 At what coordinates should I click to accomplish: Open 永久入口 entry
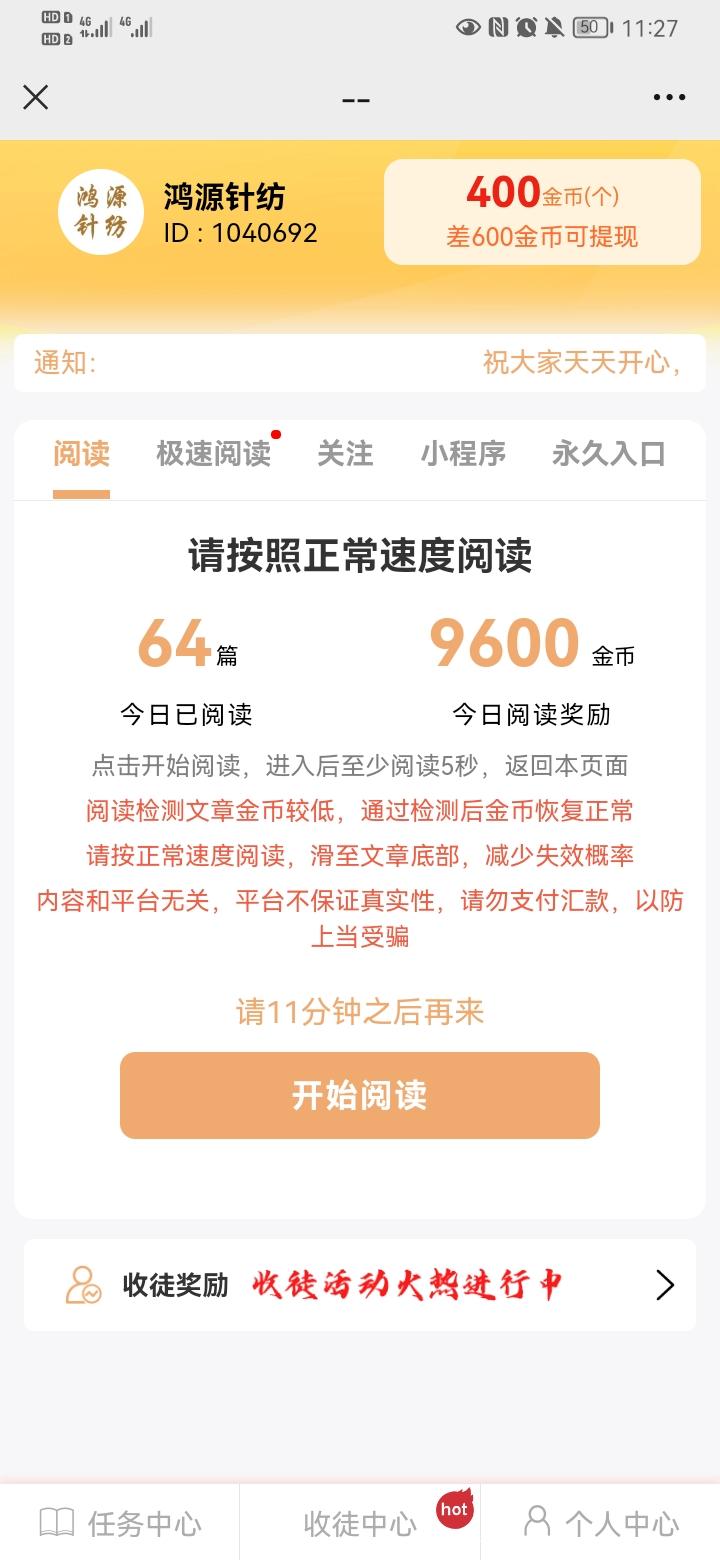tap(608, 455)
